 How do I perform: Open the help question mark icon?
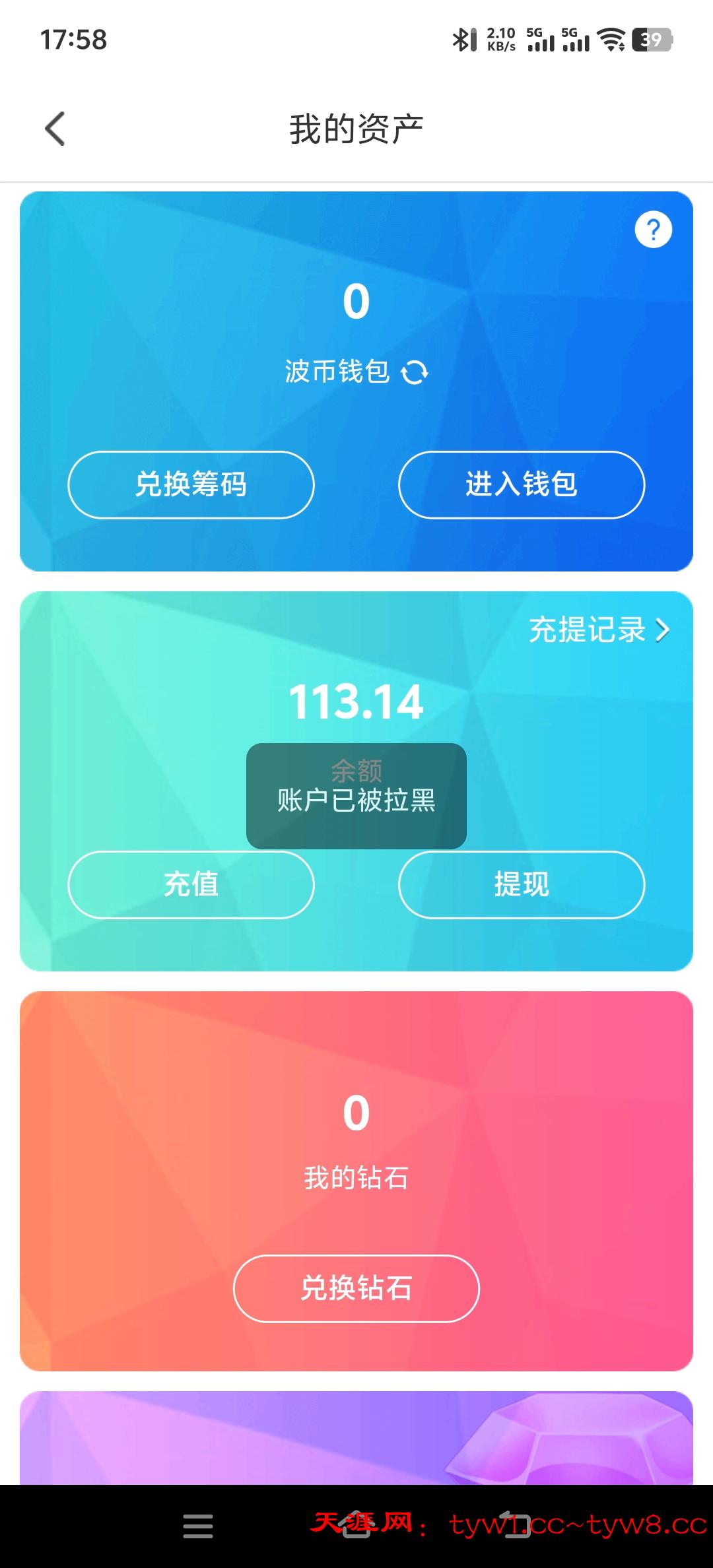click(653, 230)
